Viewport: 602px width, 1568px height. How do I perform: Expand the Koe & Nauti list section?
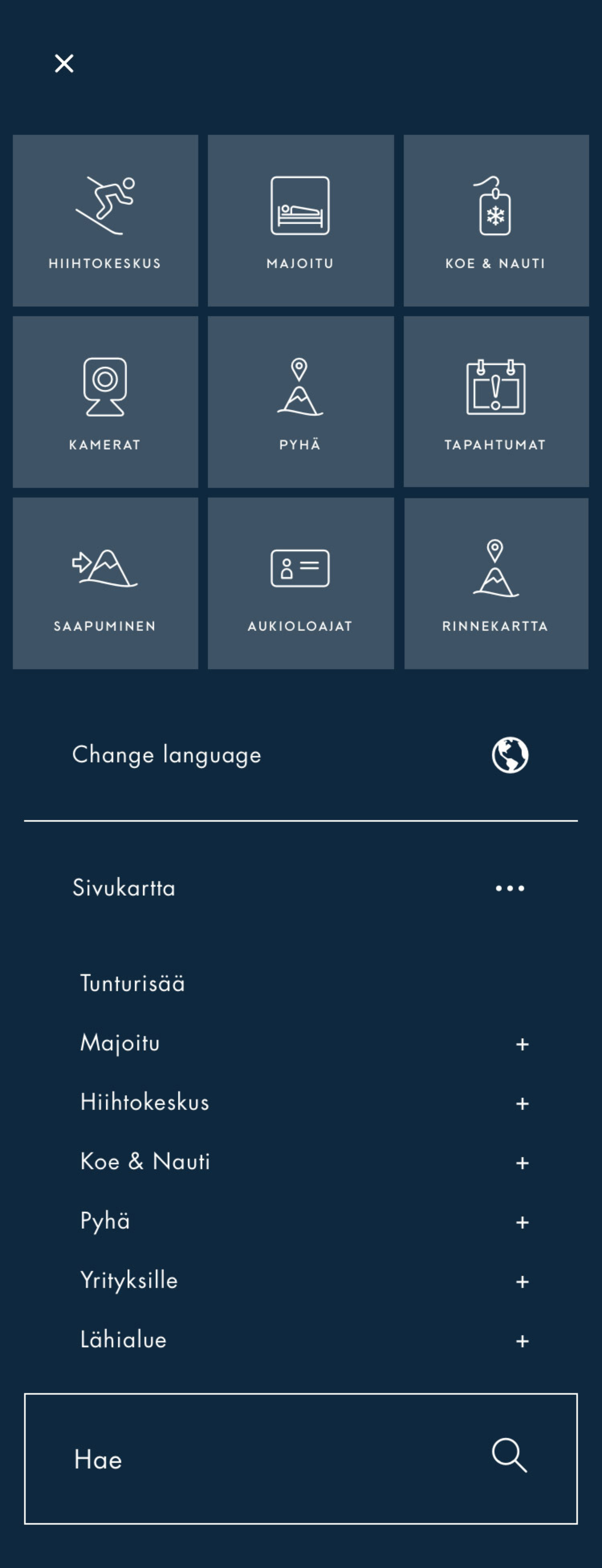coord(522,1163)
